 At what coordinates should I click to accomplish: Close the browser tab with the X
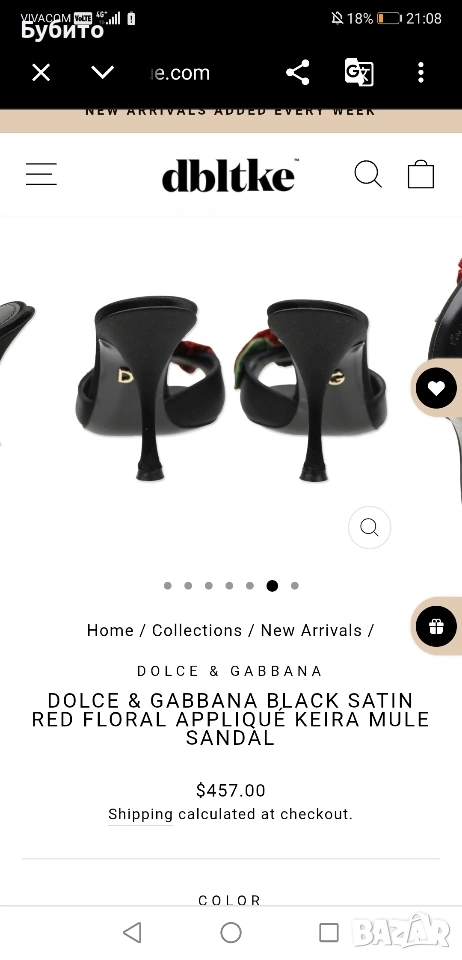(41, 73)
